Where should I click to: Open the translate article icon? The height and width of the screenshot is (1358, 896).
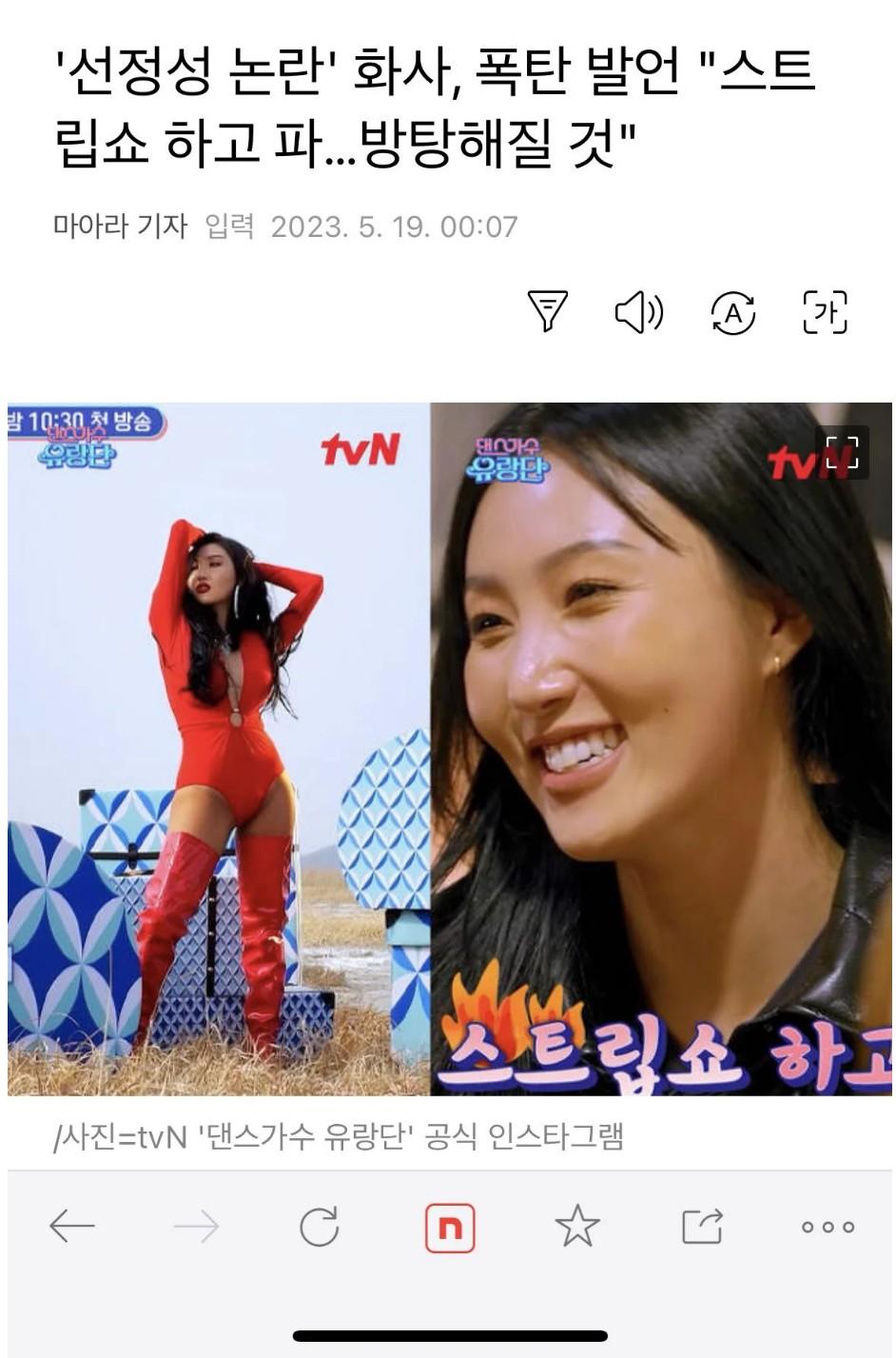pyautogui.click(x=732, y=312)
